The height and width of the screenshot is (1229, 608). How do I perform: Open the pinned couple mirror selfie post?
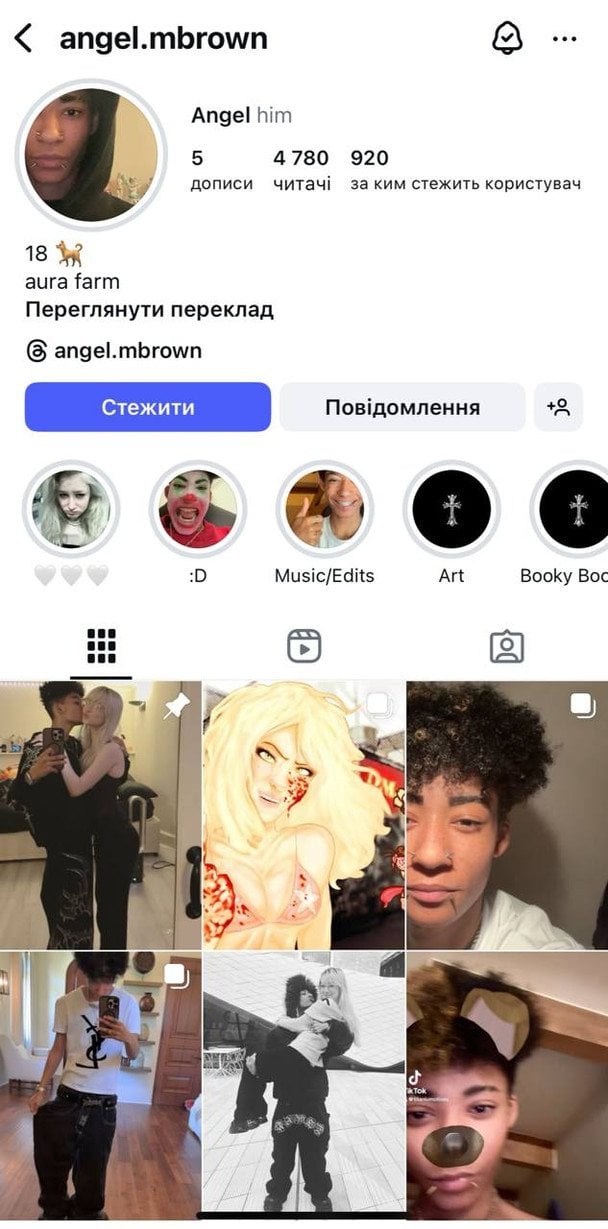pyautogui.click(x=100, y=815)
